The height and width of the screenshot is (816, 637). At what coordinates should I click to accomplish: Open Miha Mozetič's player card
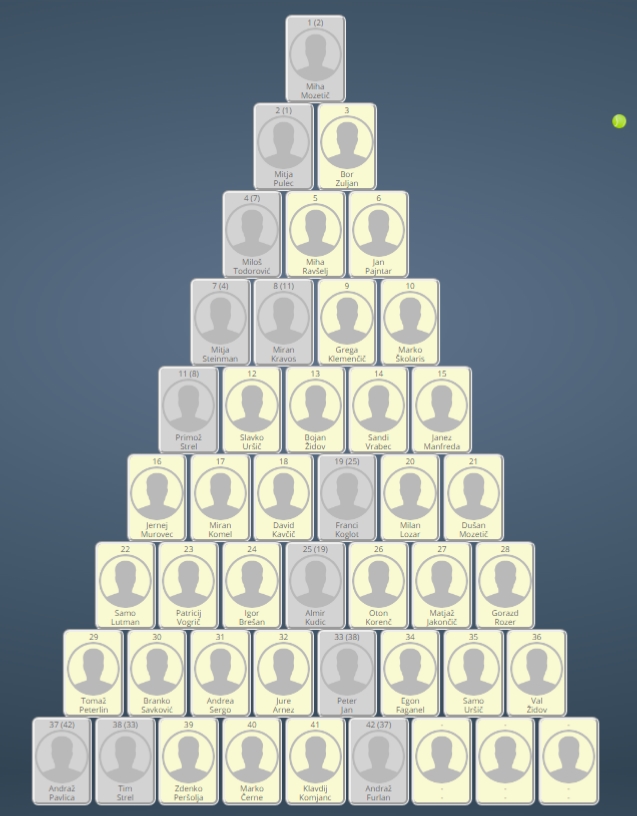pos(315,58)
